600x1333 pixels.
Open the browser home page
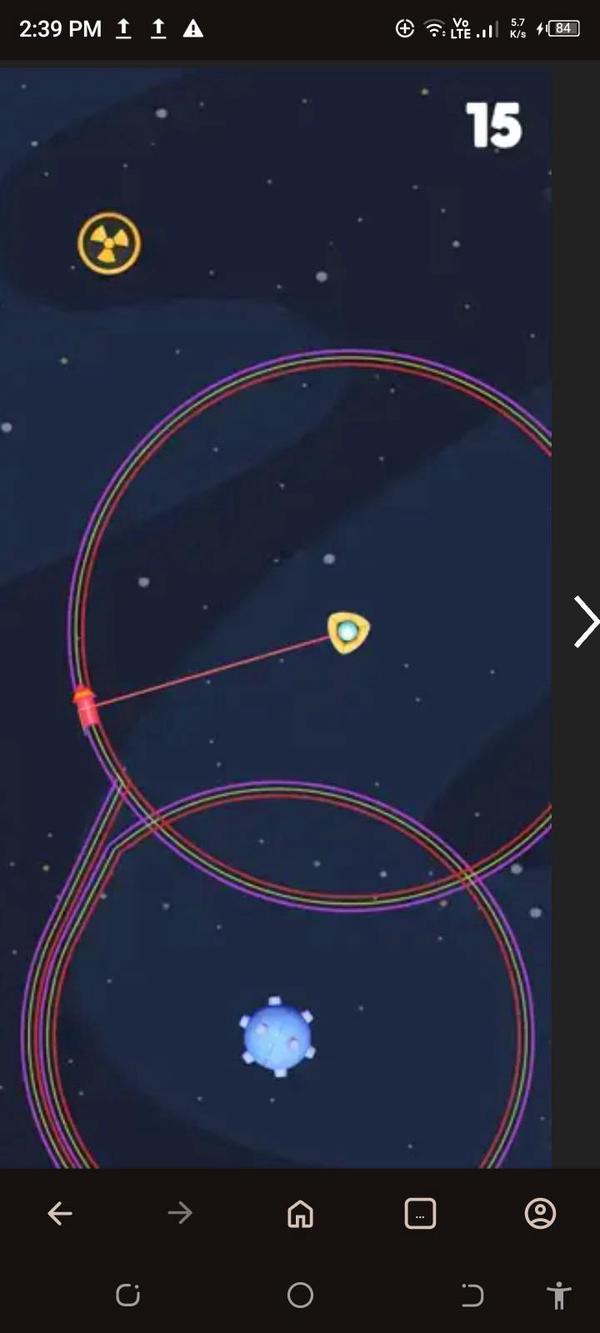tap(300, 1214)
